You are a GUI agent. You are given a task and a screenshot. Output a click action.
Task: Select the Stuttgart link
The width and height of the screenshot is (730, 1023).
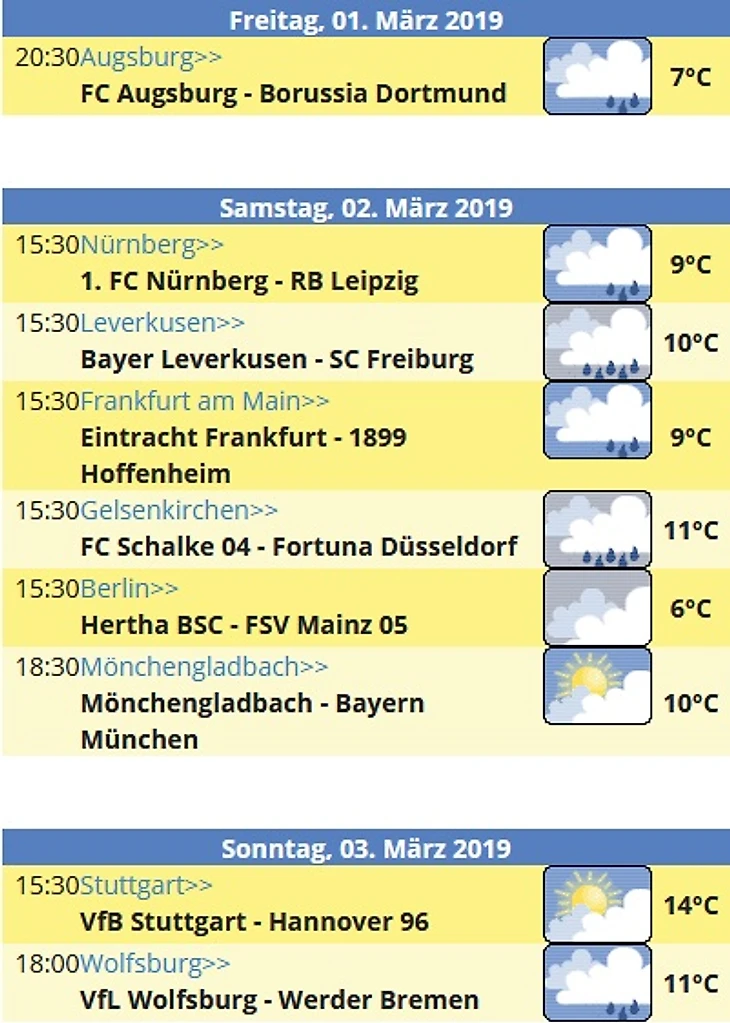pyautogui.click(x=146, y=885)
